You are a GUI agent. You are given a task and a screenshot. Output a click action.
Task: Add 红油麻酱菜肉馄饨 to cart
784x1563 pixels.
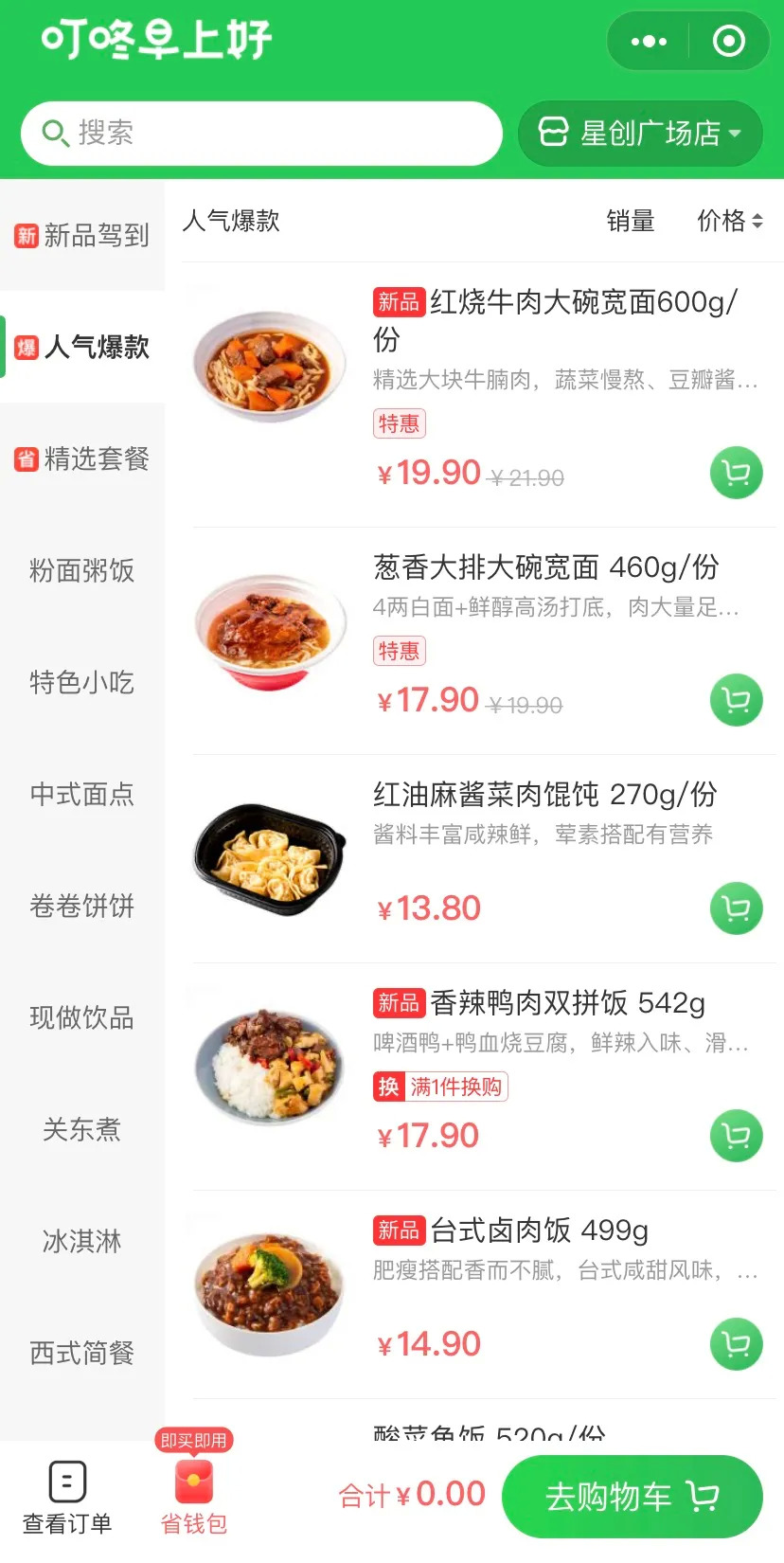pyautogui.click(x=736, y=907)
